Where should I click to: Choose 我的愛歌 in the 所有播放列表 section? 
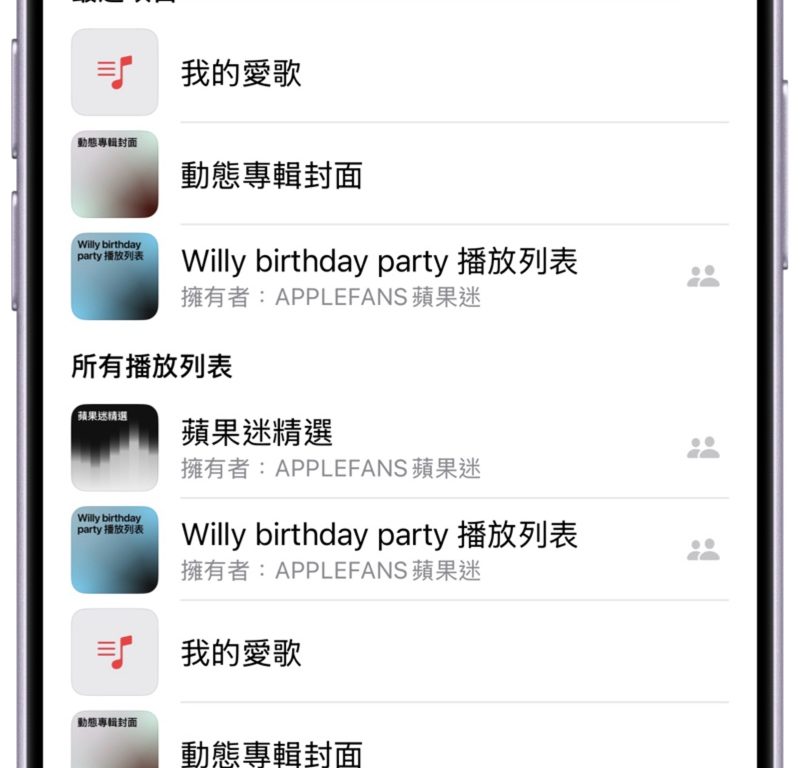pos(241,653)
